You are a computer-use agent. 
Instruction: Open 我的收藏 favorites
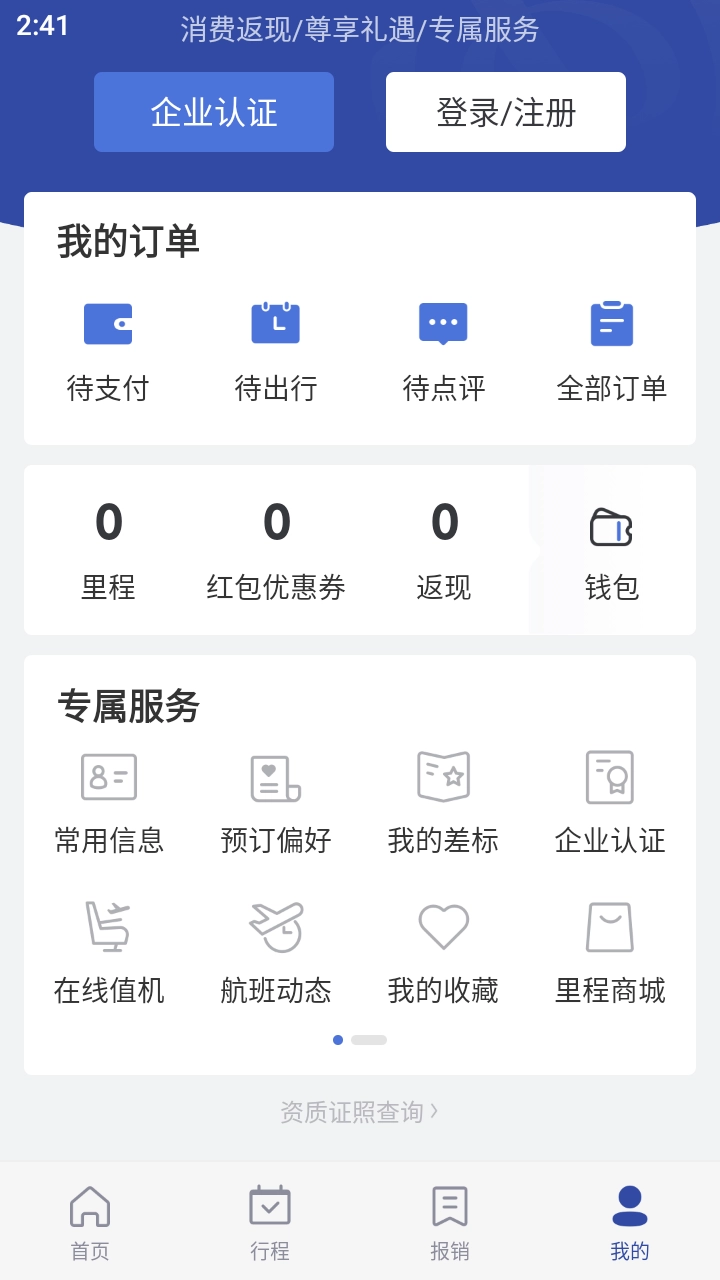443,953
